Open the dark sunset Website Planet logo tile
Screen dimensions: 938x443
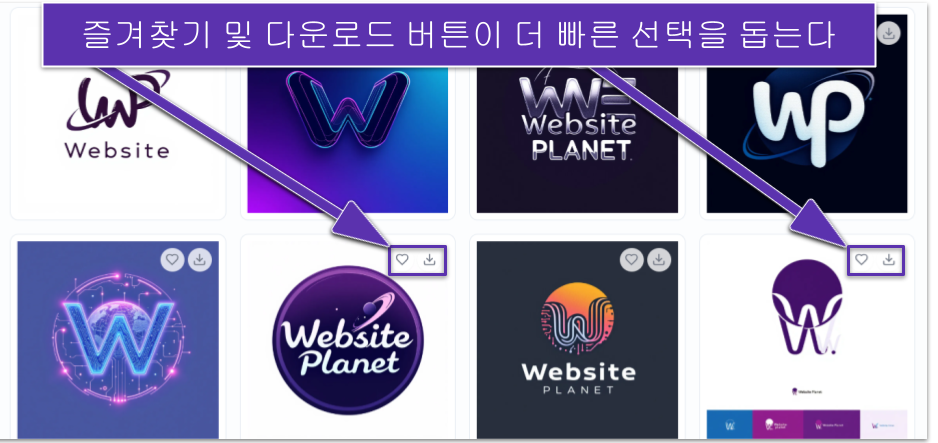pos(577,350)
